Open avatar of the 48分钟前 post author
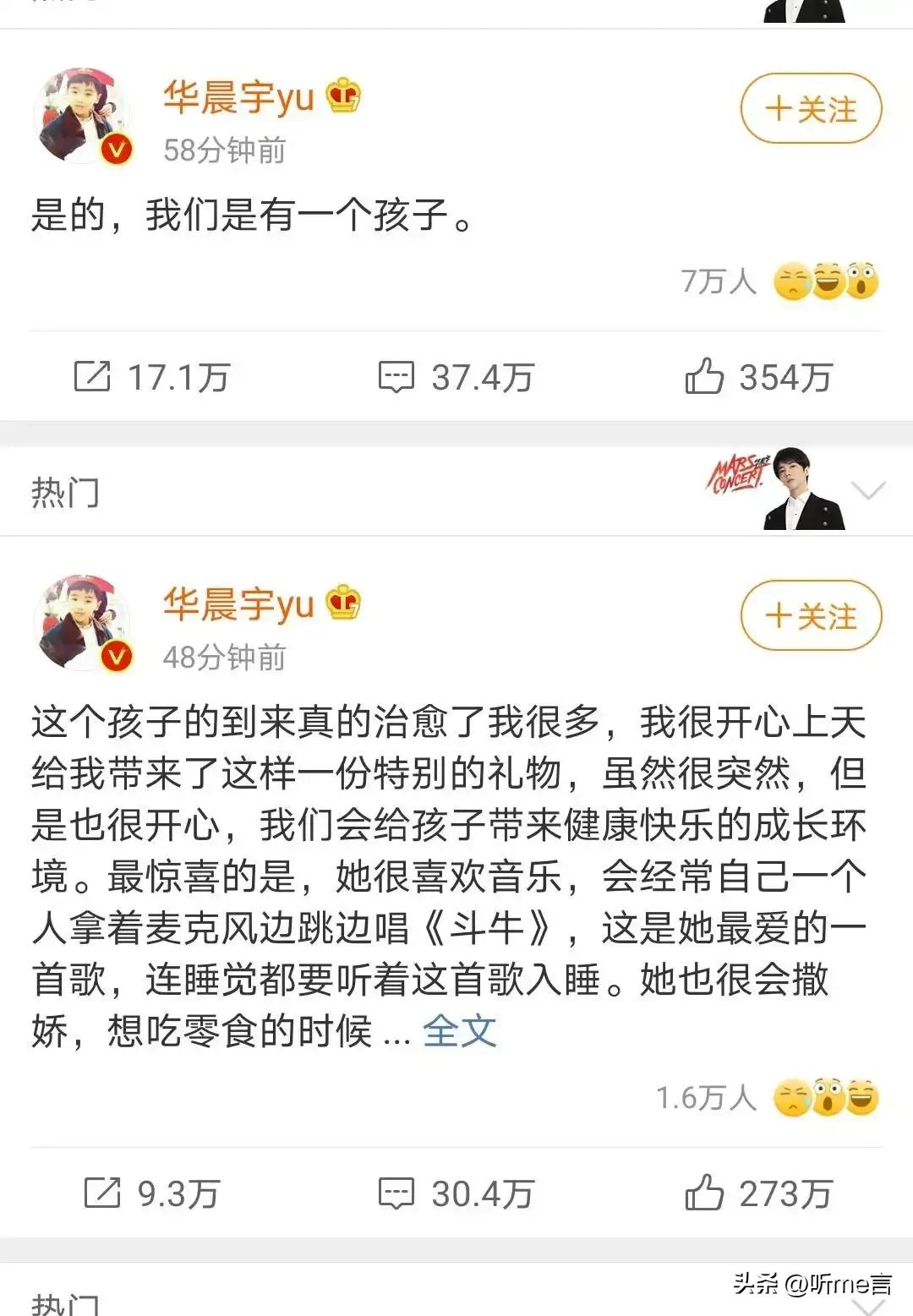 point(83,623)
